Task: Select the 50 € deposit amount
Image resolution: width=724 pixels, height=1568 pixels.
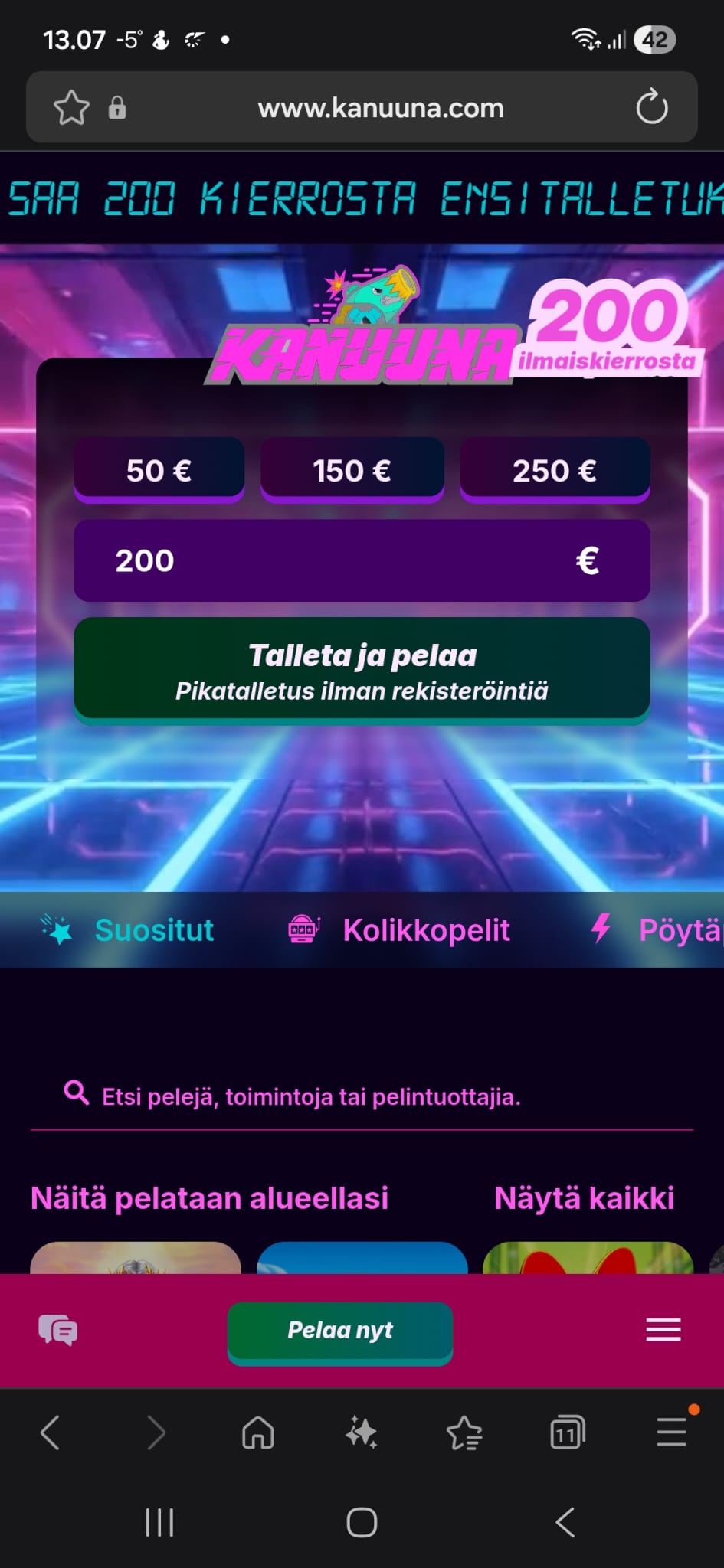Action: click(x=159, y=470)
